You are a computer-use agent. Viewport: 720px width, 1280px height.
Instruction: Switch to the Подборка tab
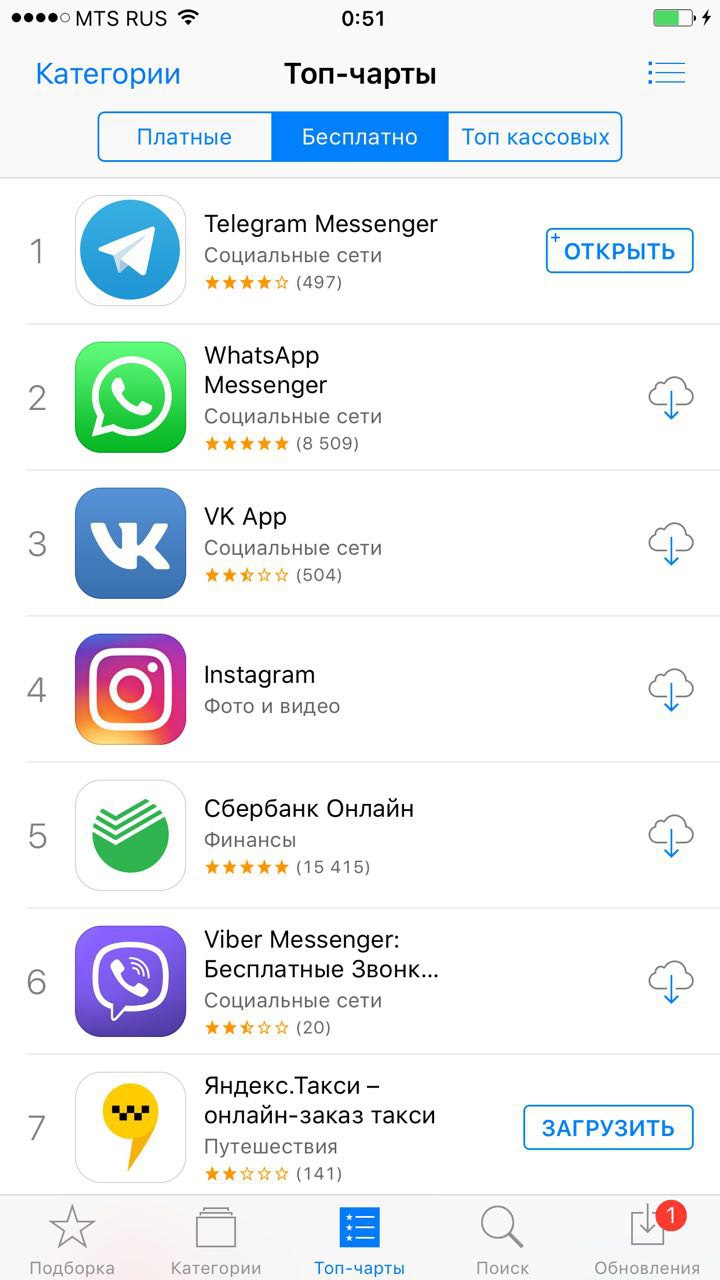[72, 1240]
